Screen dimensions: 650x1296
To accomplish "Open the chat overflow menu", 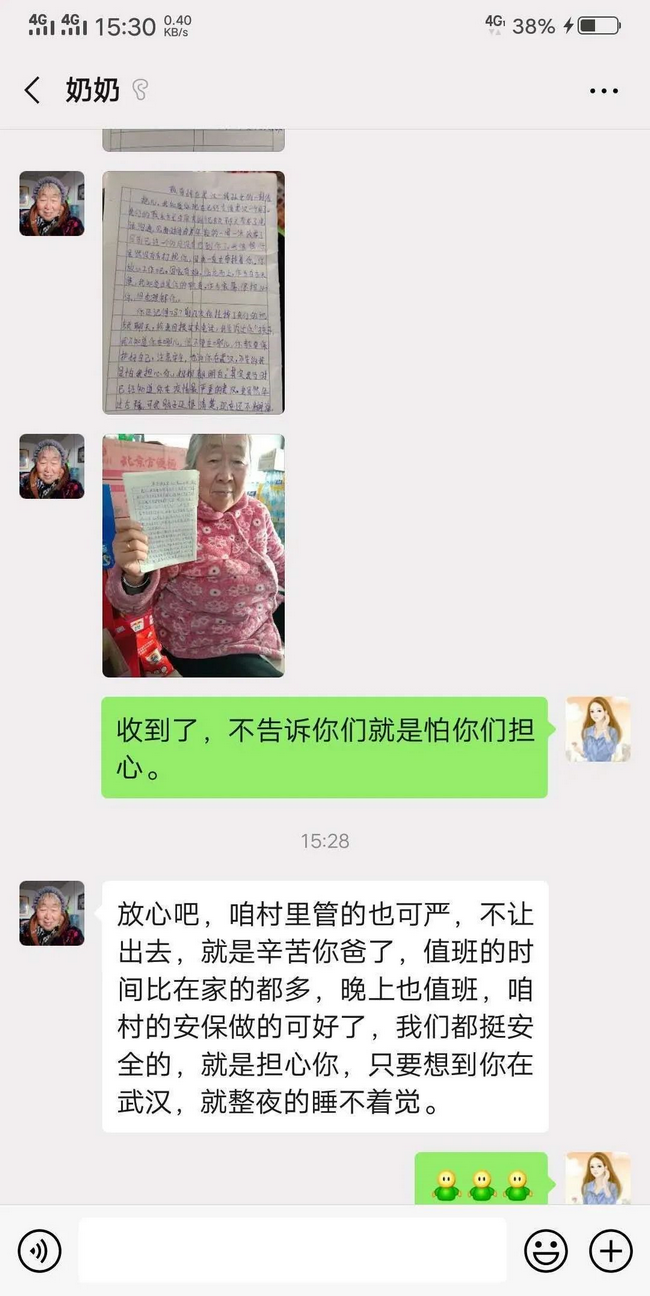I will [604, 91].
